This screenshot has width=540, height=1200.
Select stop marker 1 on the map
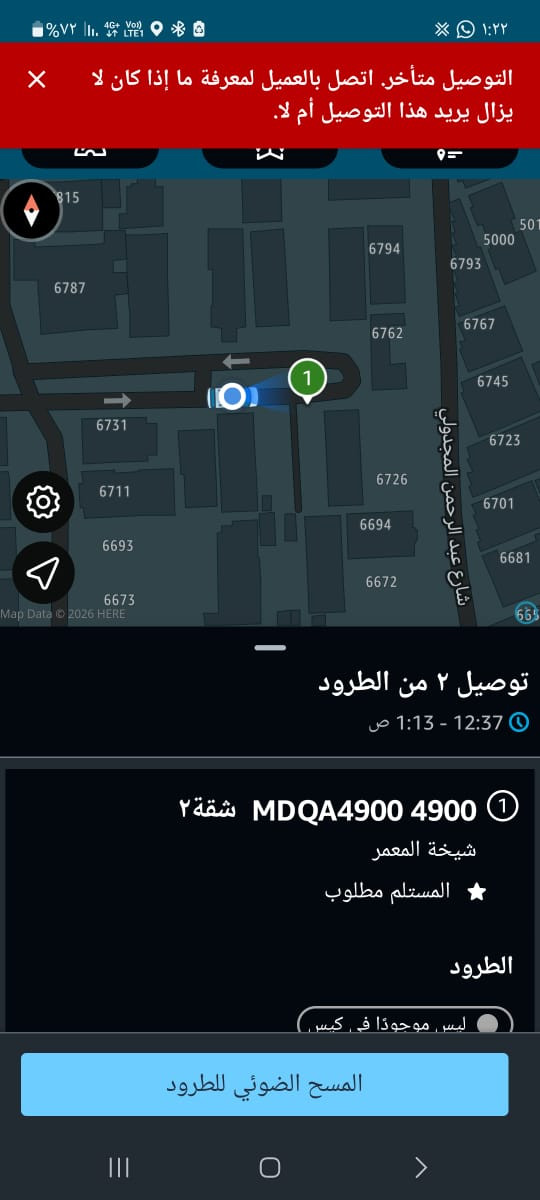(x=308, y=380)
